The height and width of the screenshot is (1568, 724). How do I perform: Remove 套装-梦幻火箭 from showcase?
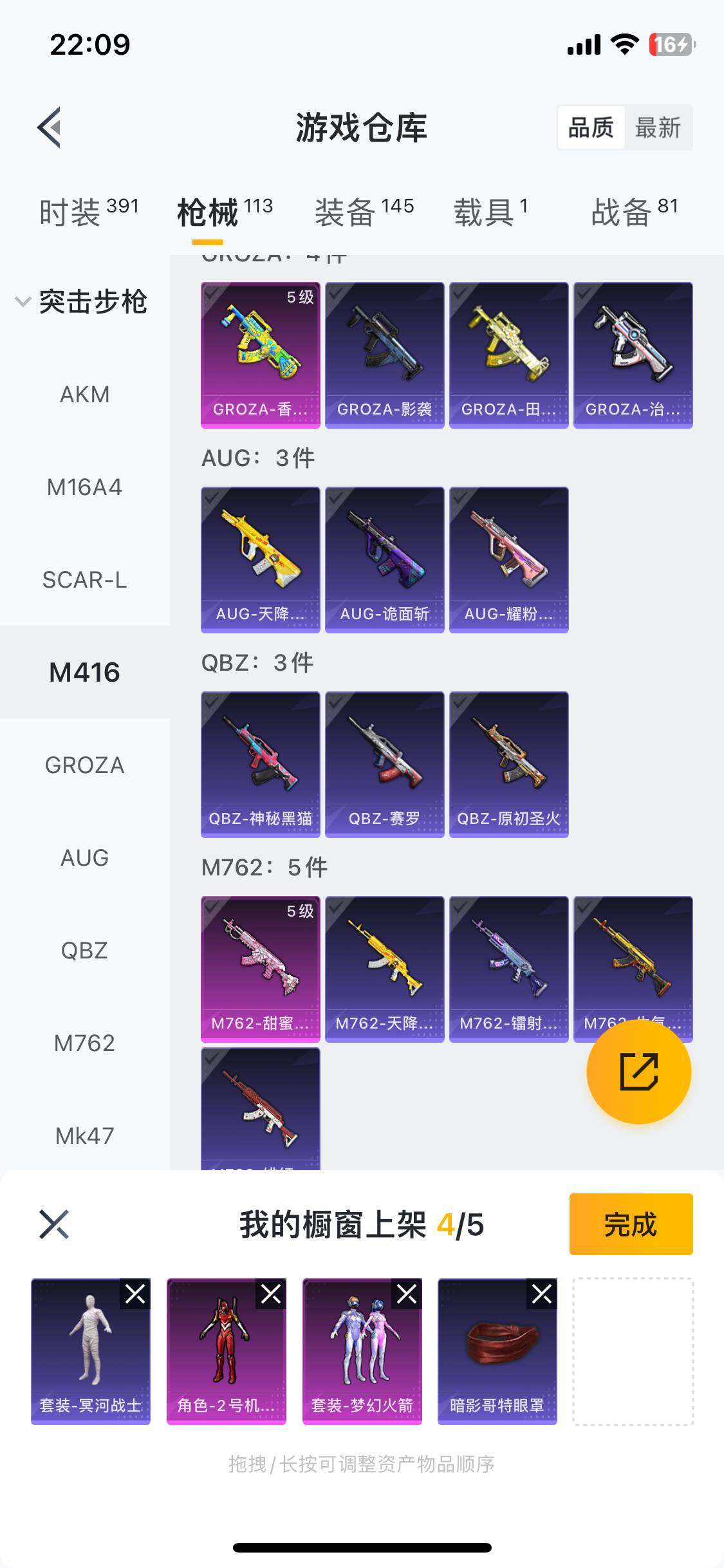(x=407, y=1294)
